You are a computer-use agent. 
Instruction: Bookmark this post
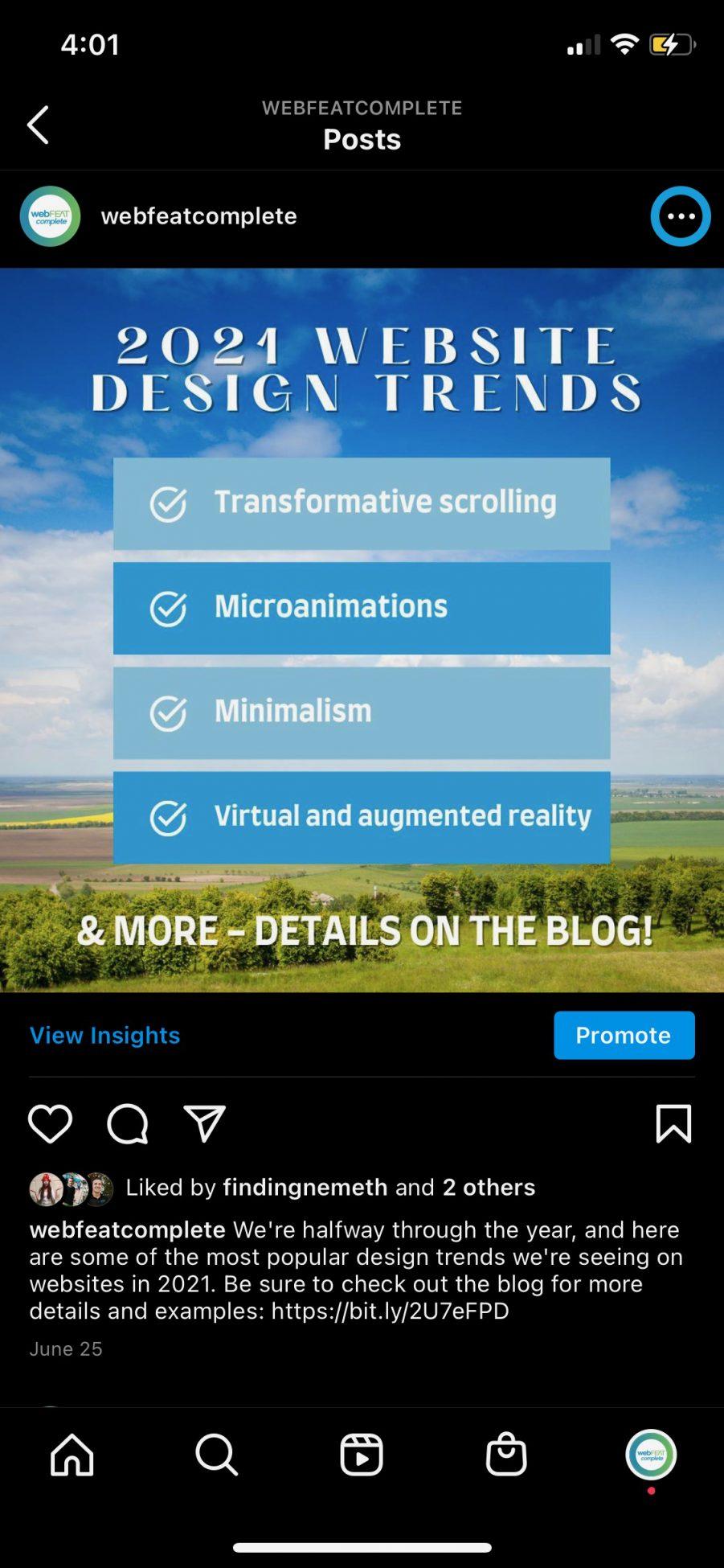point(673,1123)
